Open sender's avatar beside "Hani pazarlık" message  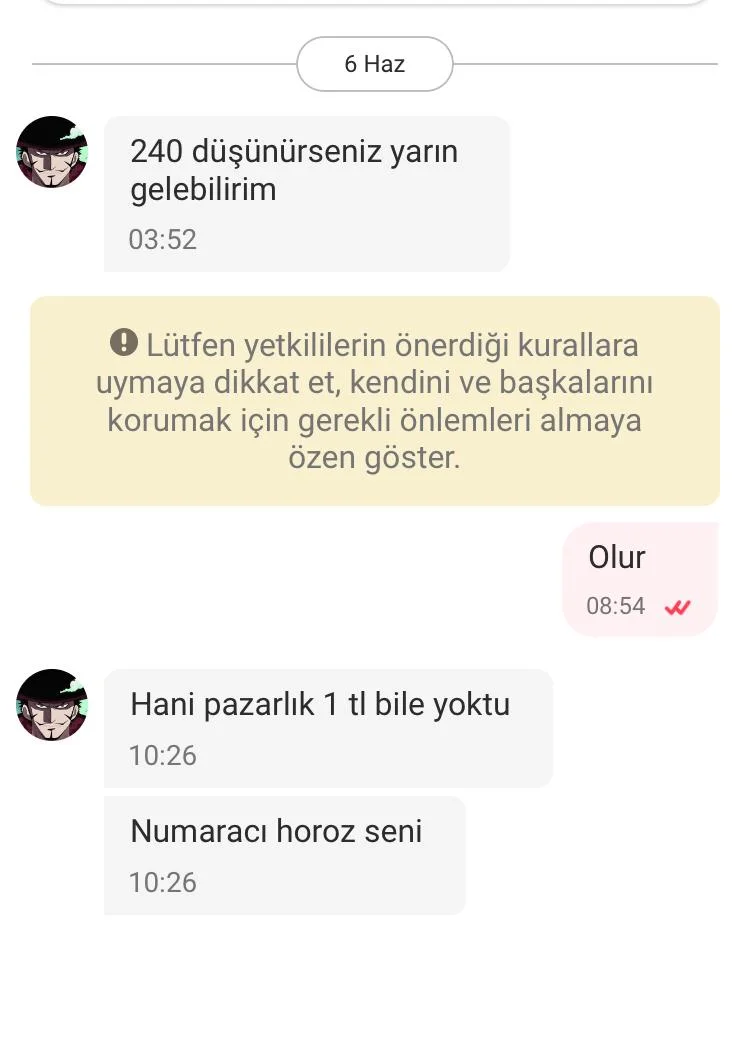[x=52, y=705]
